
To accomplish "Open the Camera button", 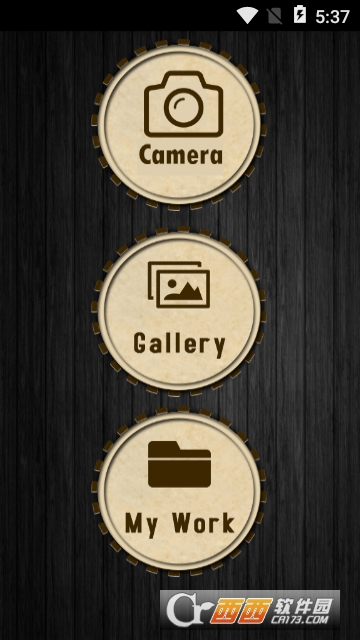I will pos(179,125).
